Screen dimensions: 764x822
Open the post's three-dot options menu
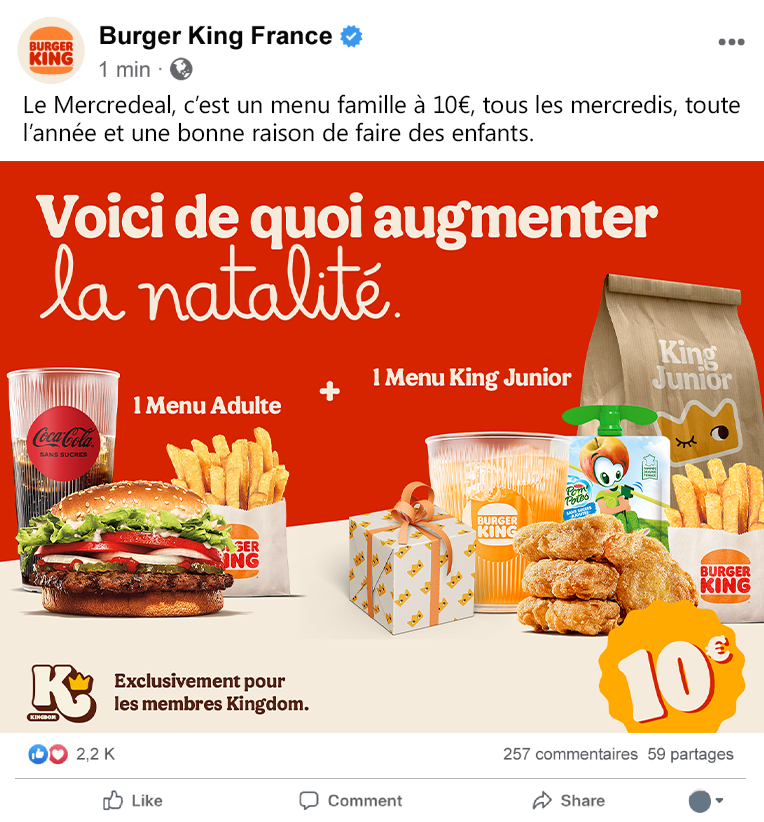click(731, 43)
